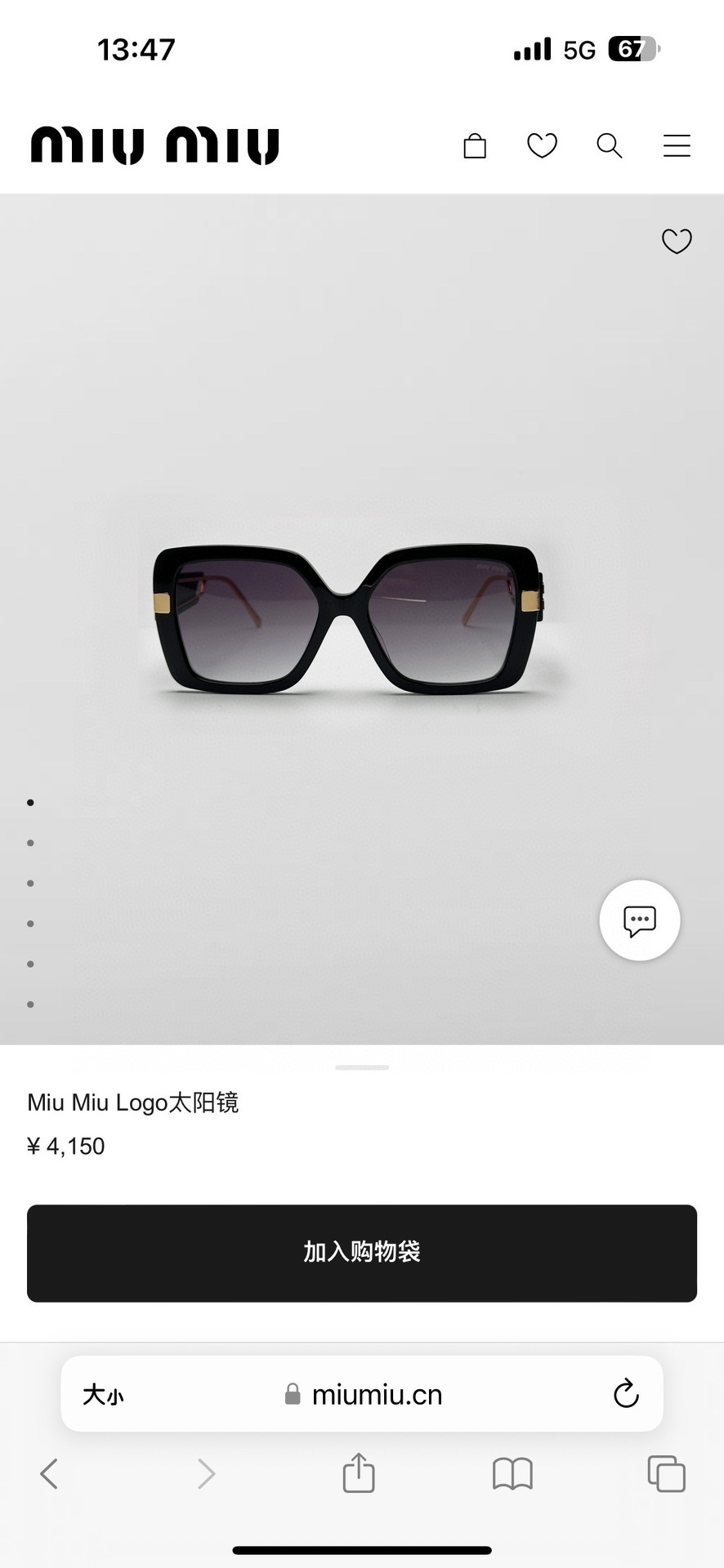Tap 加入购物袋 to add to bag
The width and height of the screenshot is (724, 1568).
pyautogui.click(x=362, y=1253)
